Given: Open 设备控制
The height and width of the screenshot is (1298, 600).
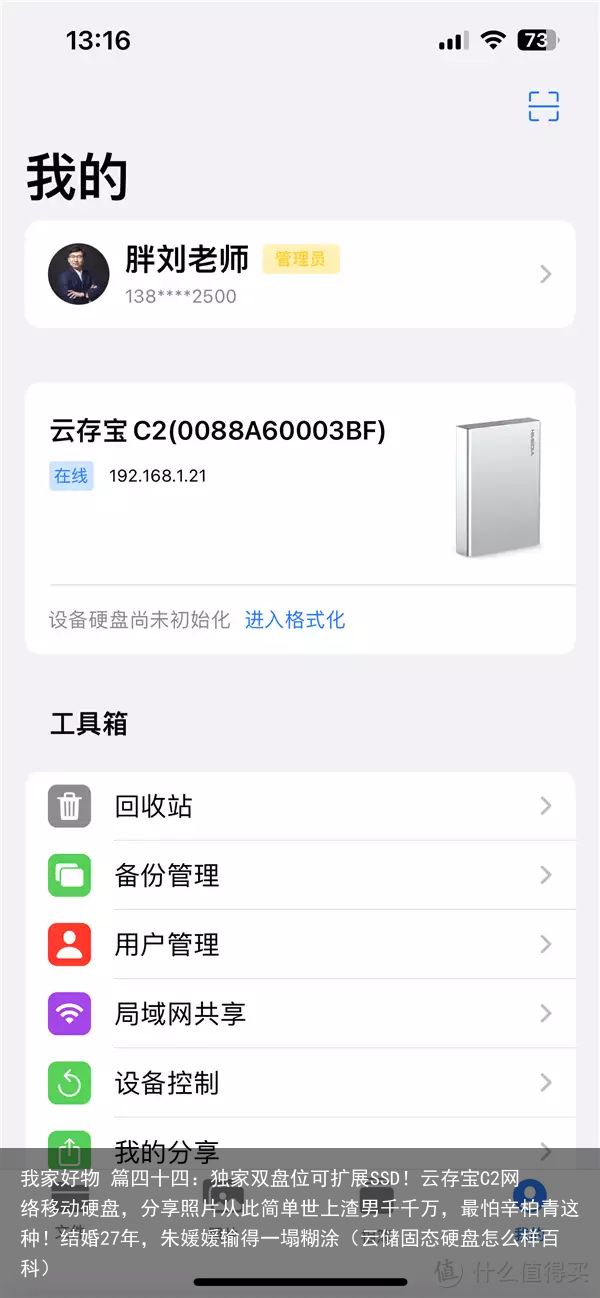Looking at the screenshot, I should 299,1083.
